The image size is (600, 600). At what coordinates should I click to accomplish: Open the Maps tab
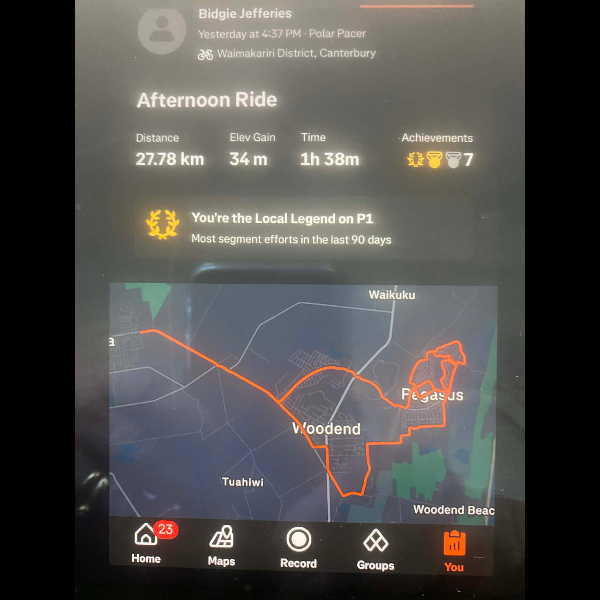221,547
